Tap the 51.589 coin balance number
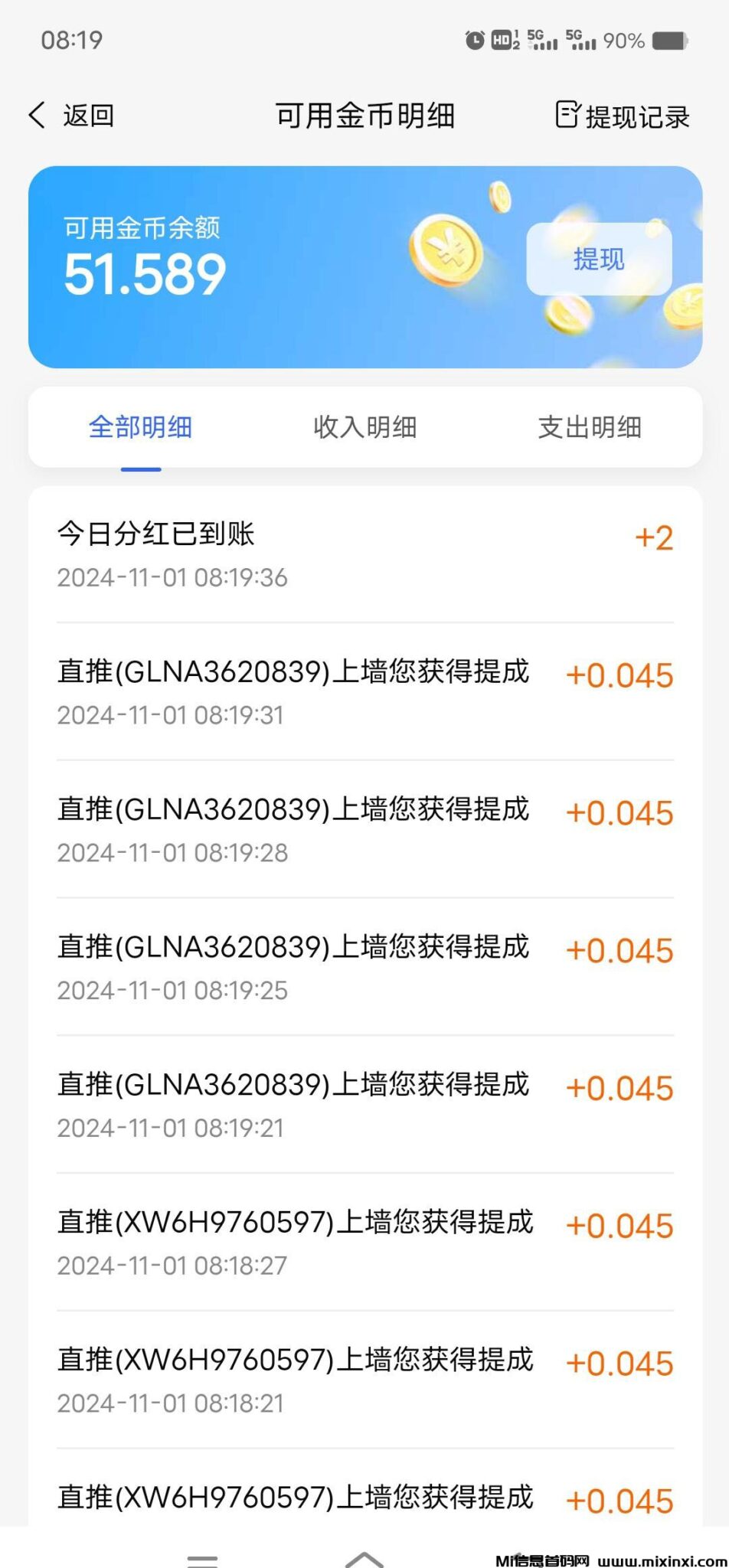Viewport: 729px width, 1568px height. coord(144,275)
